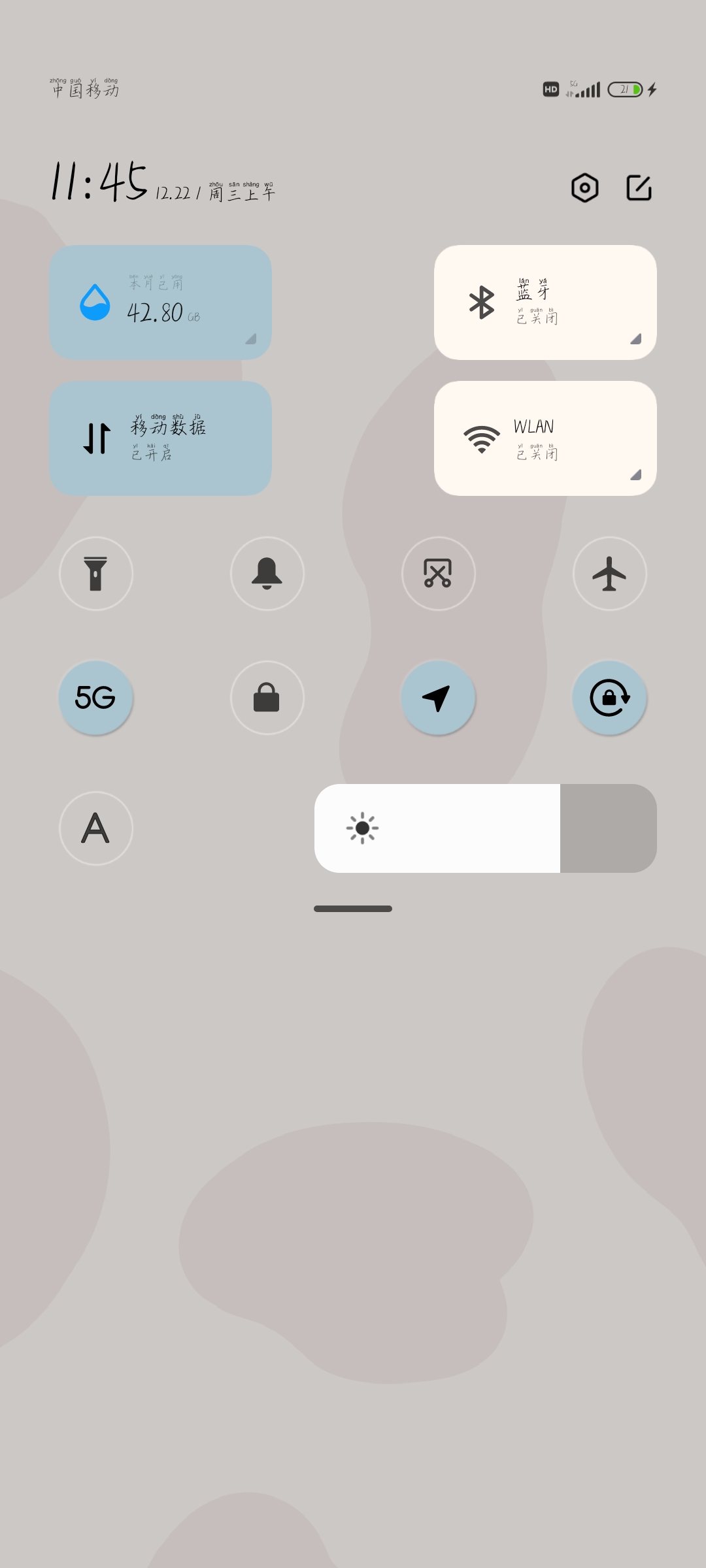
Task: Toggle the rotation lock
Action: [610, 698]
